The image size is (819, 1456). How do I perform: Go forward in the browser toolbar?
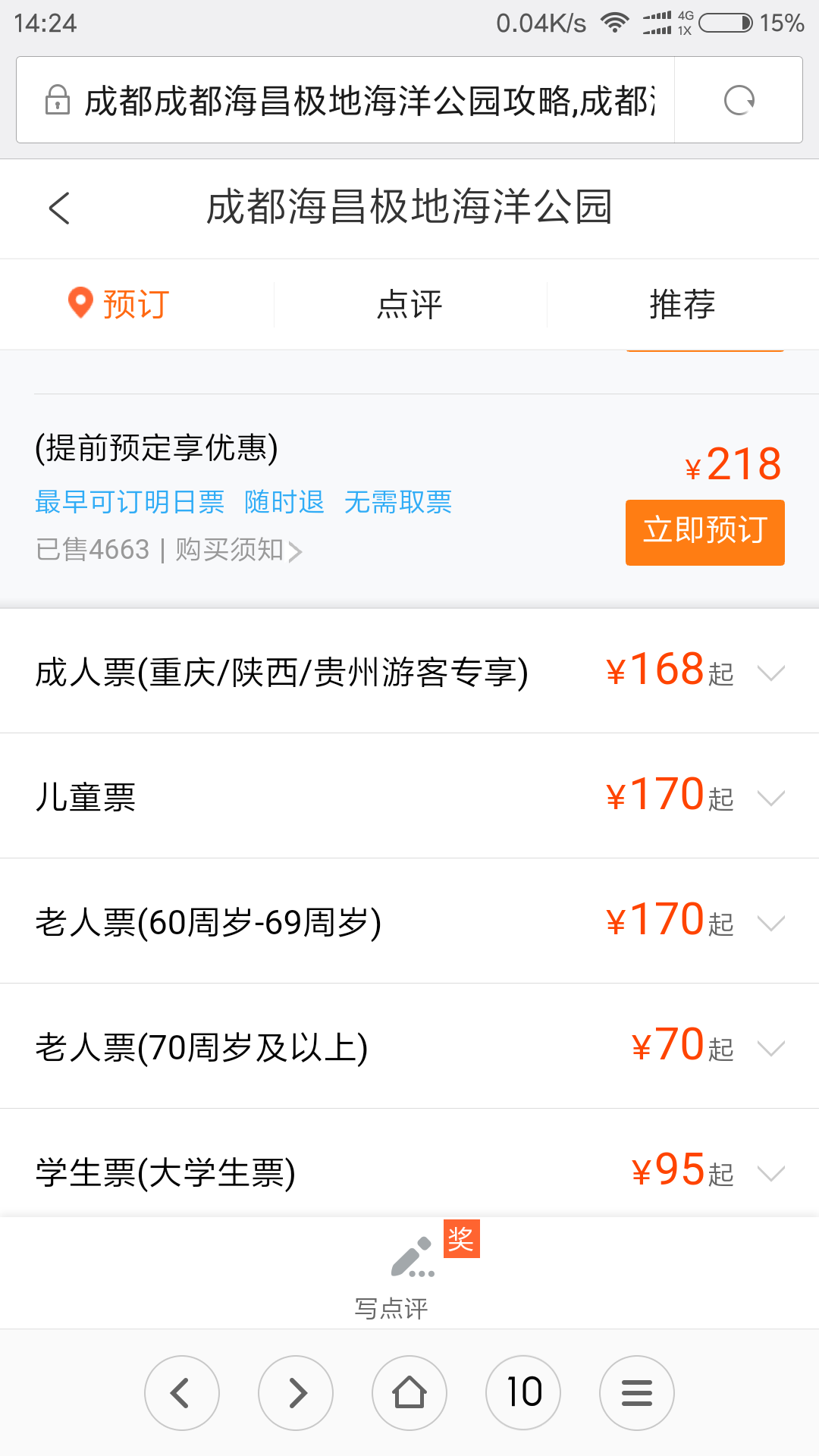pyautogui.click(x=296, y=1393)
